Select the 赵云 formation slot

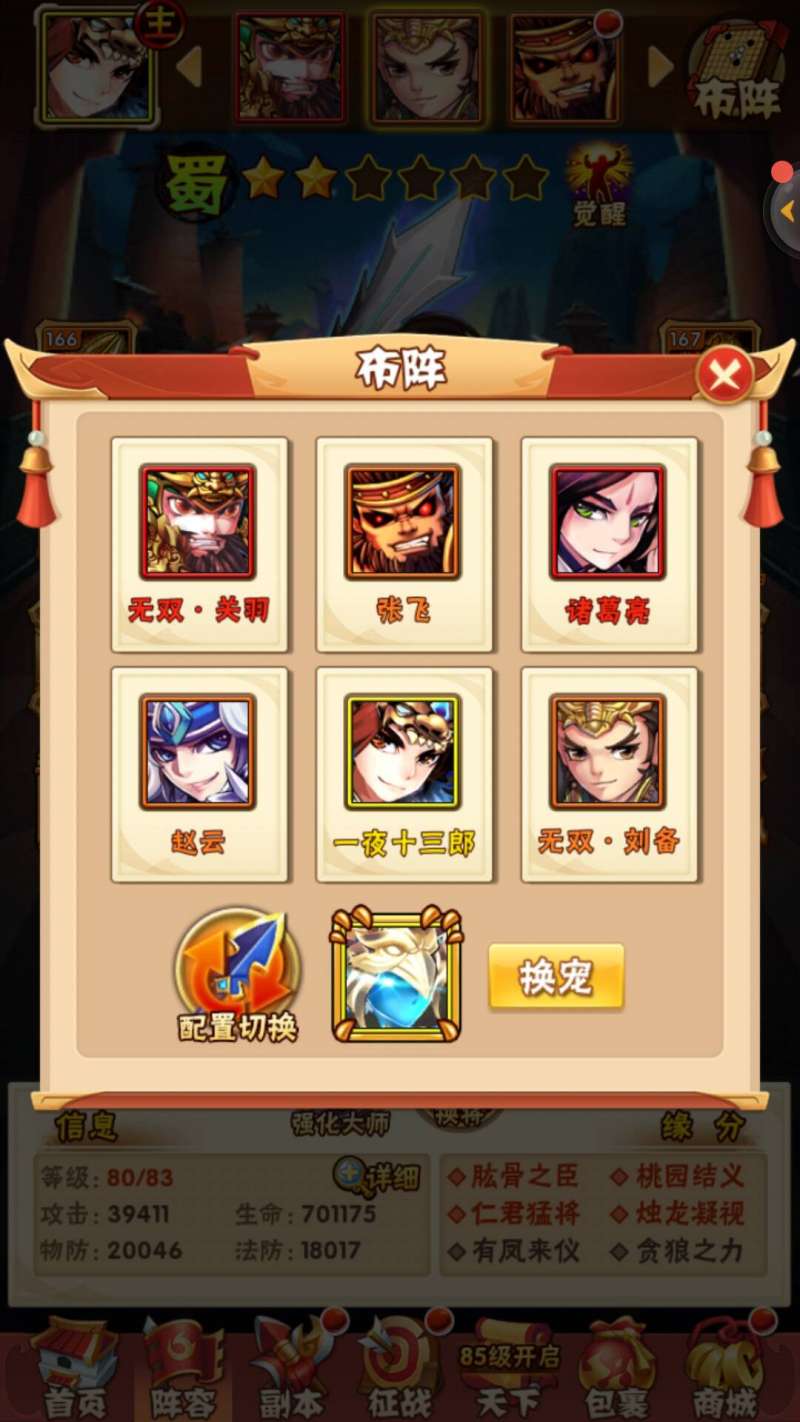click(x=198, y=773)
